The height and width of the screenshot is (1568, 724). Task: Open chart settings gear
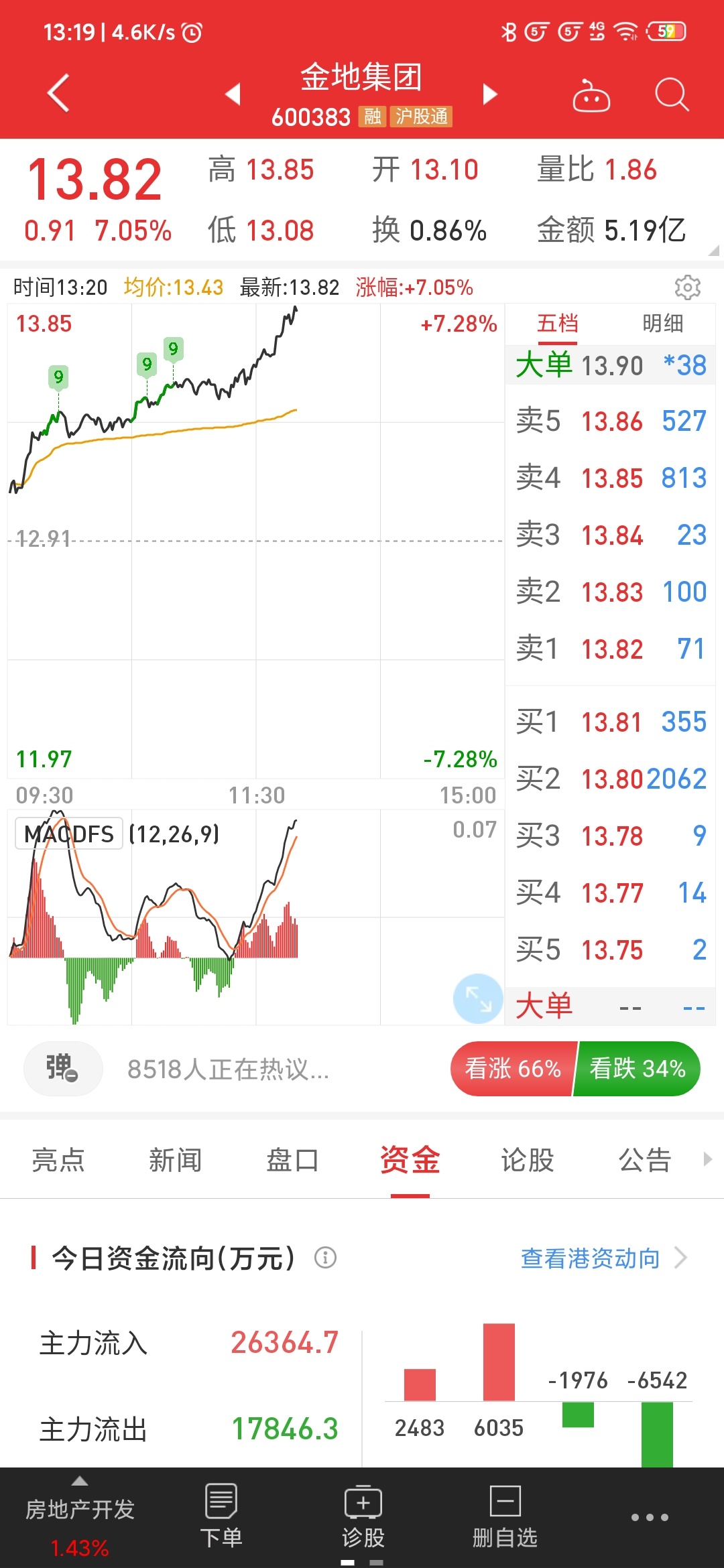[x=687, y=287]
